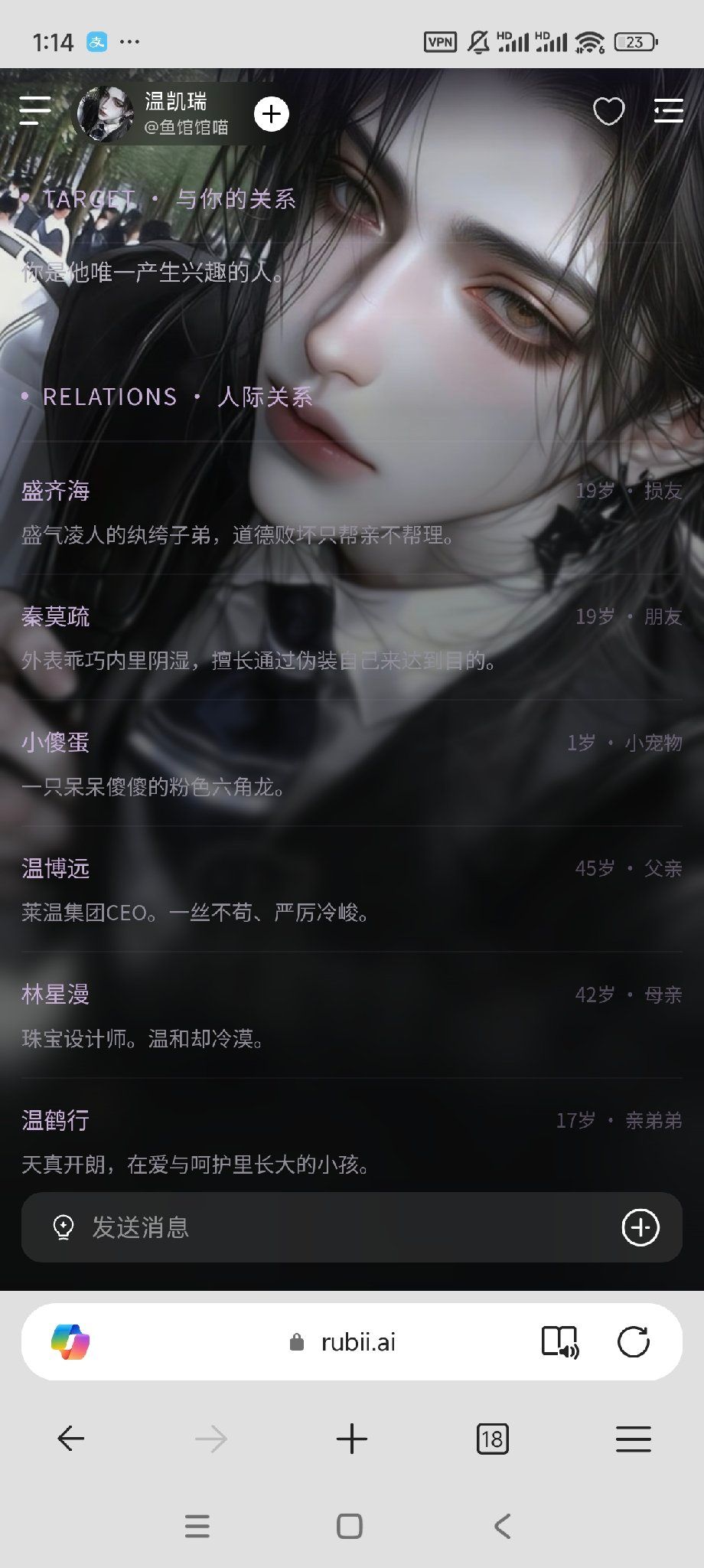Open 温凯瑞's profile avatar
The image size is (704, 1568).
point(106,114)
